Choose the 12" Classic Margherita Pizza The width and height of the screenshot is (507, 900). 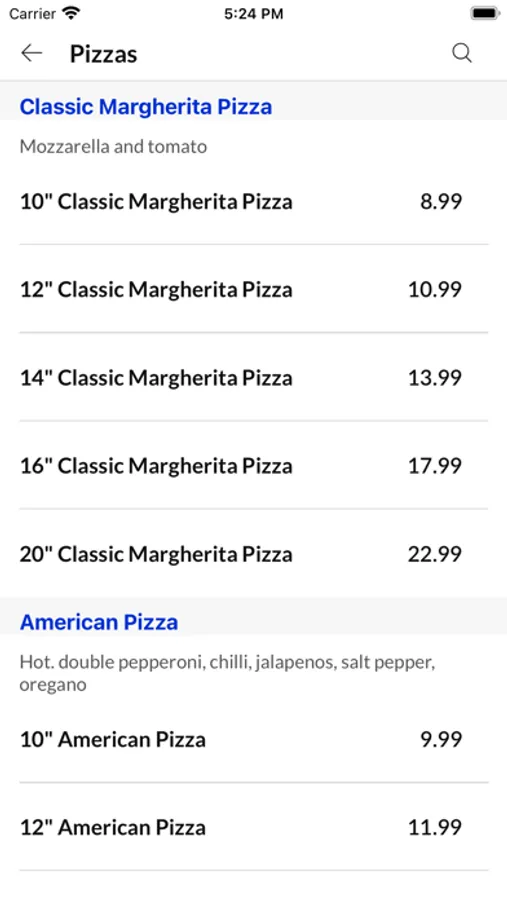click(253, 289)
